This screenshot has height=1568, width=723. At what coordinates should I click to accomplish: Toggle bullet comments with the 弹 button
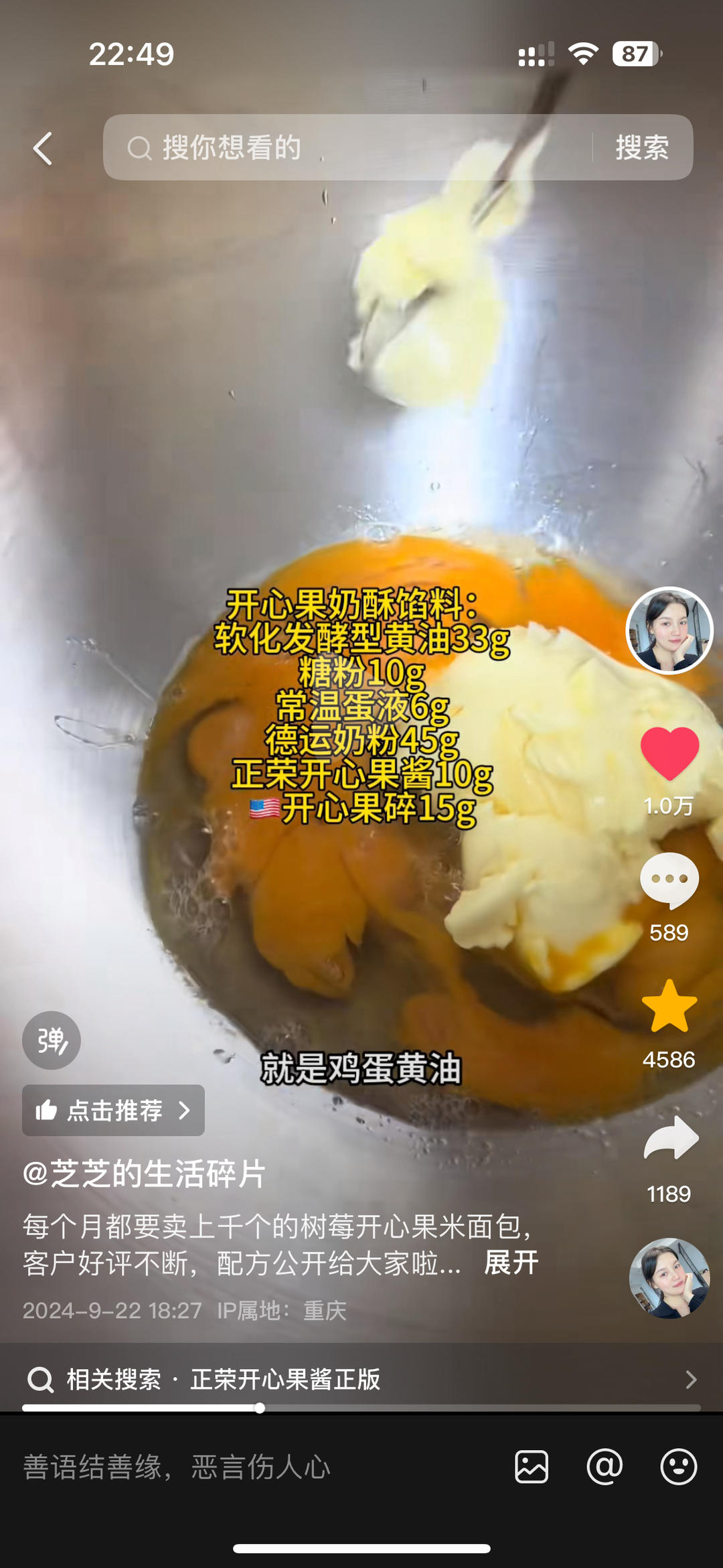[x=52, y=1040]
